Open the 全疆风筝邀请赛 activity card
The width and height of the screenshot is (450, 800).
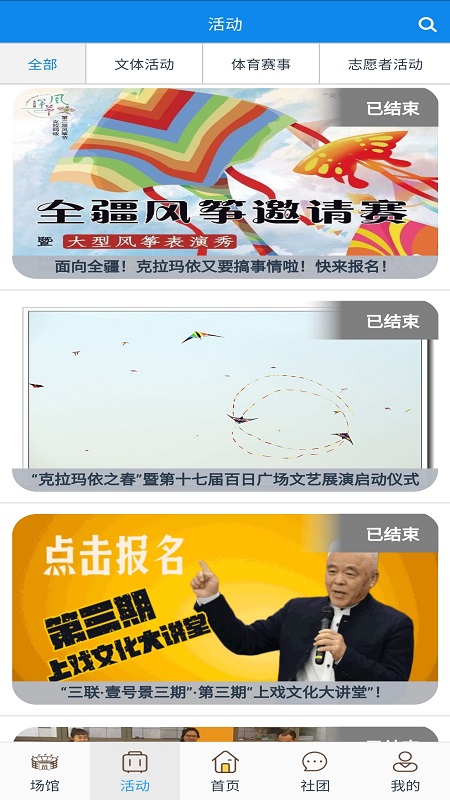[225, 183]
